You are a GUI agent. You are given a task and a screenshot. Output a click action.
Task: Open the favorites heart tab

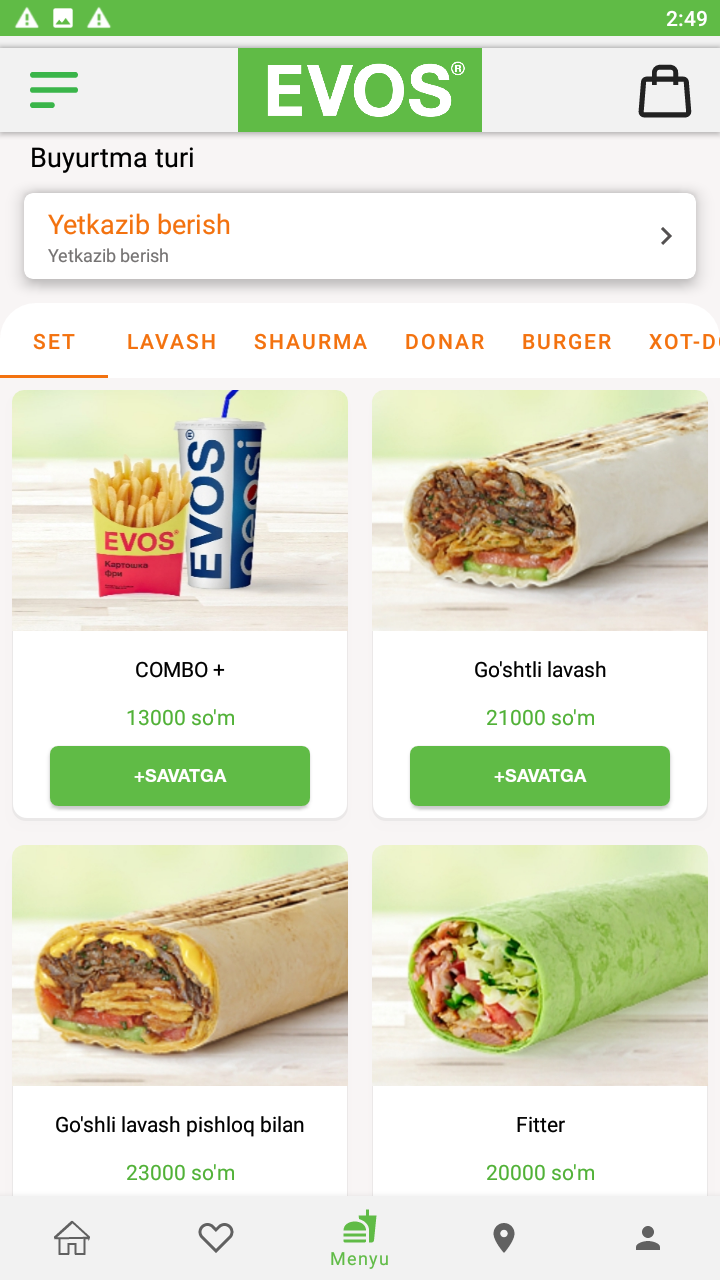(216, 1238)
